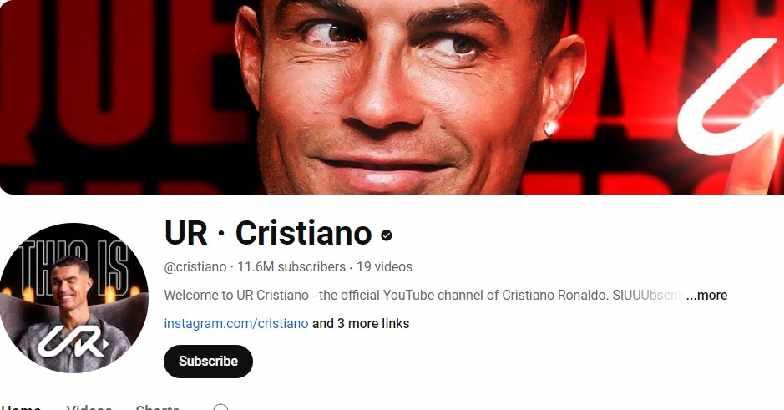Switch to the Shorts tab
Image resolution: width=784 pixels, height=410 pixels.
click(157, 407)
